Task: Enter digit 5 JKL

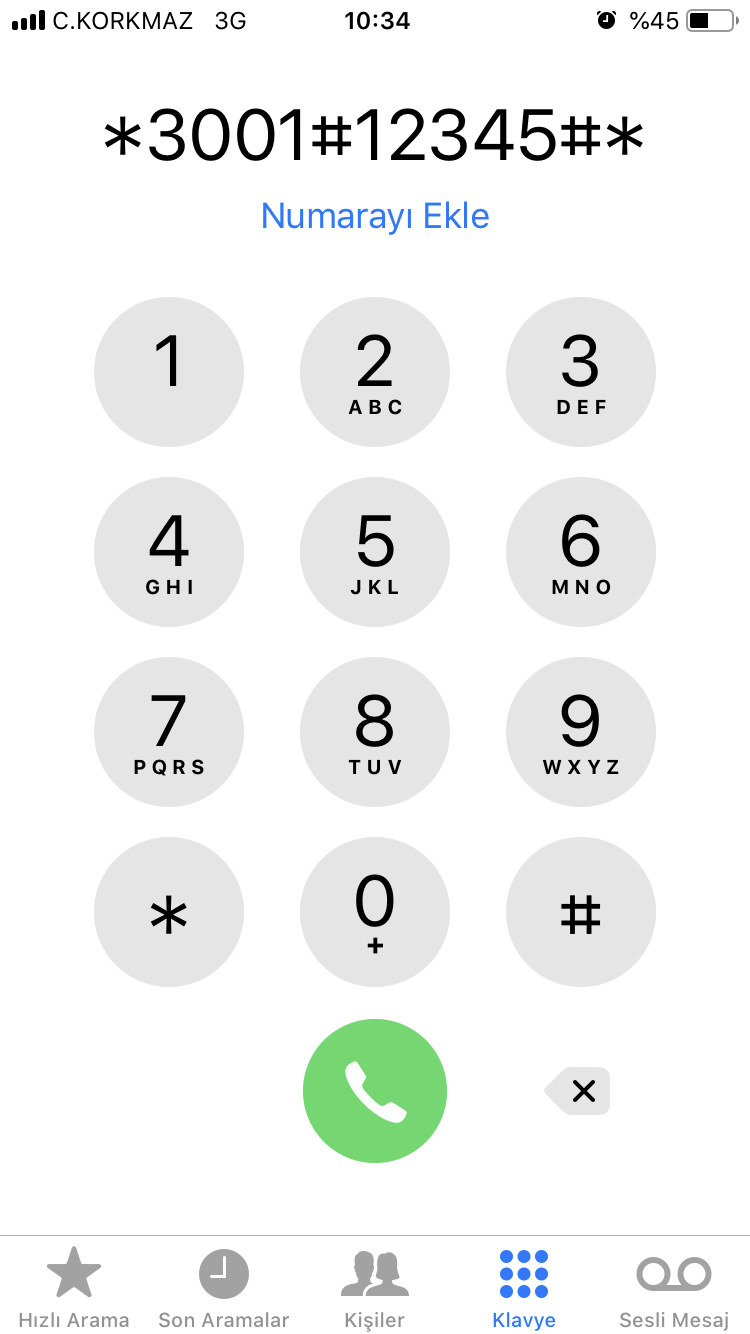Action: [x=375, y=552]
